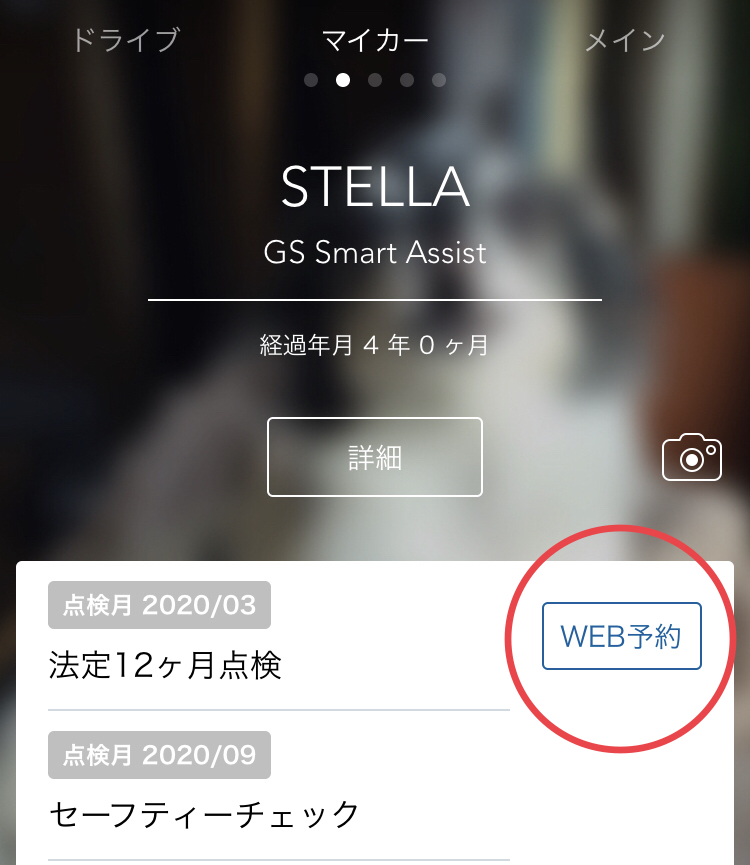Open the 詳細 details button

[375, 457]
